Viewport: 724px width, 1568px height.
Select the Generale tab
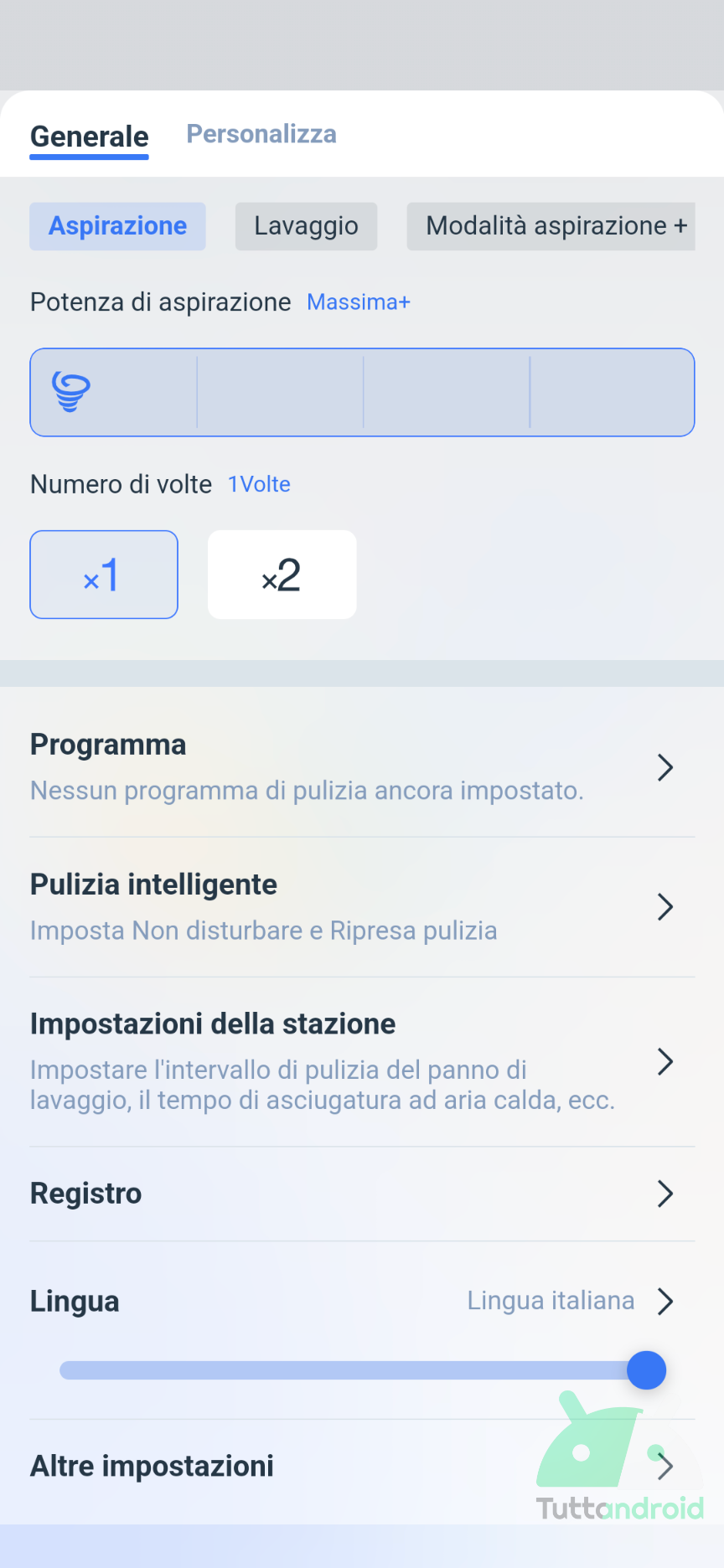tap(90, 137)
